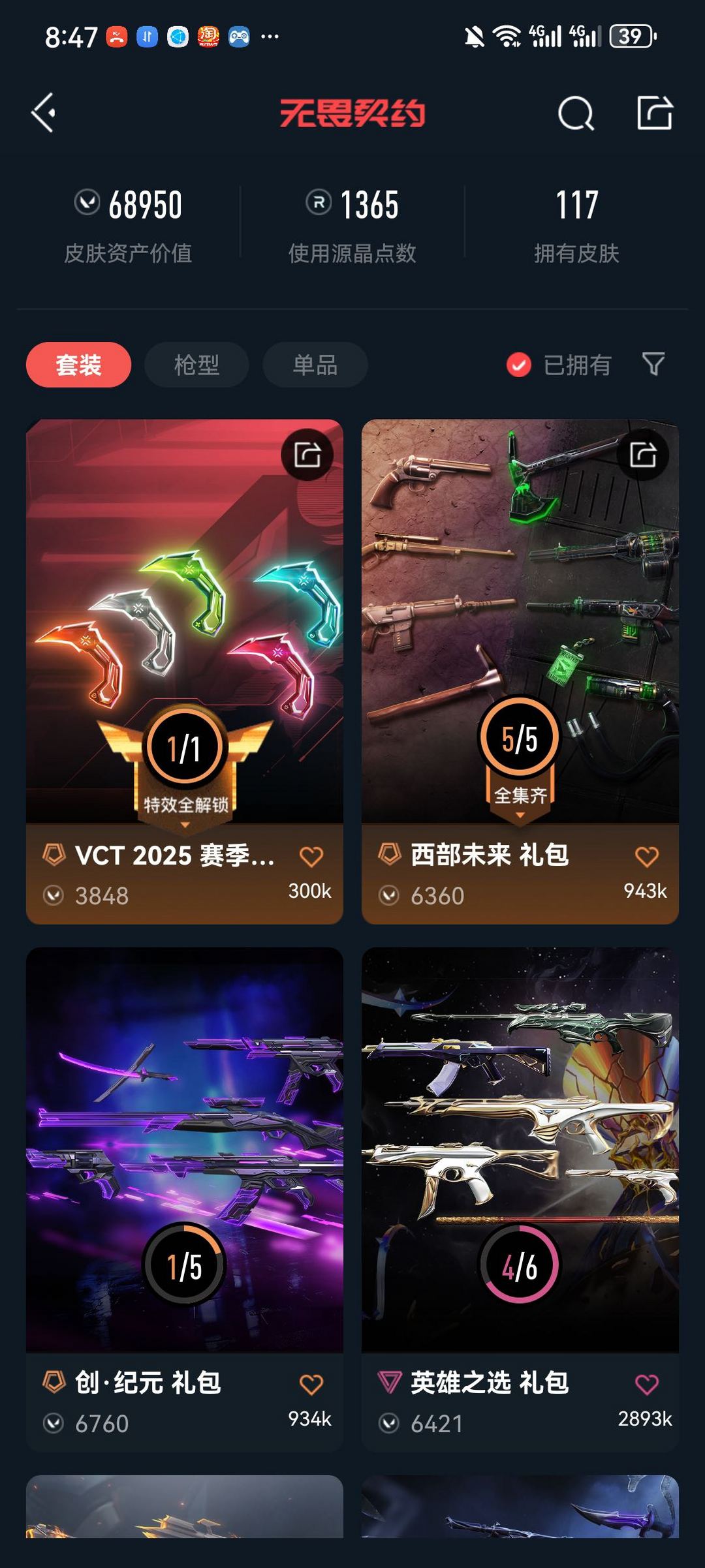Like the 创·纪元 礼包 bundle
The width and height of the screenshot is (705, 1568).
(311, 1384)
